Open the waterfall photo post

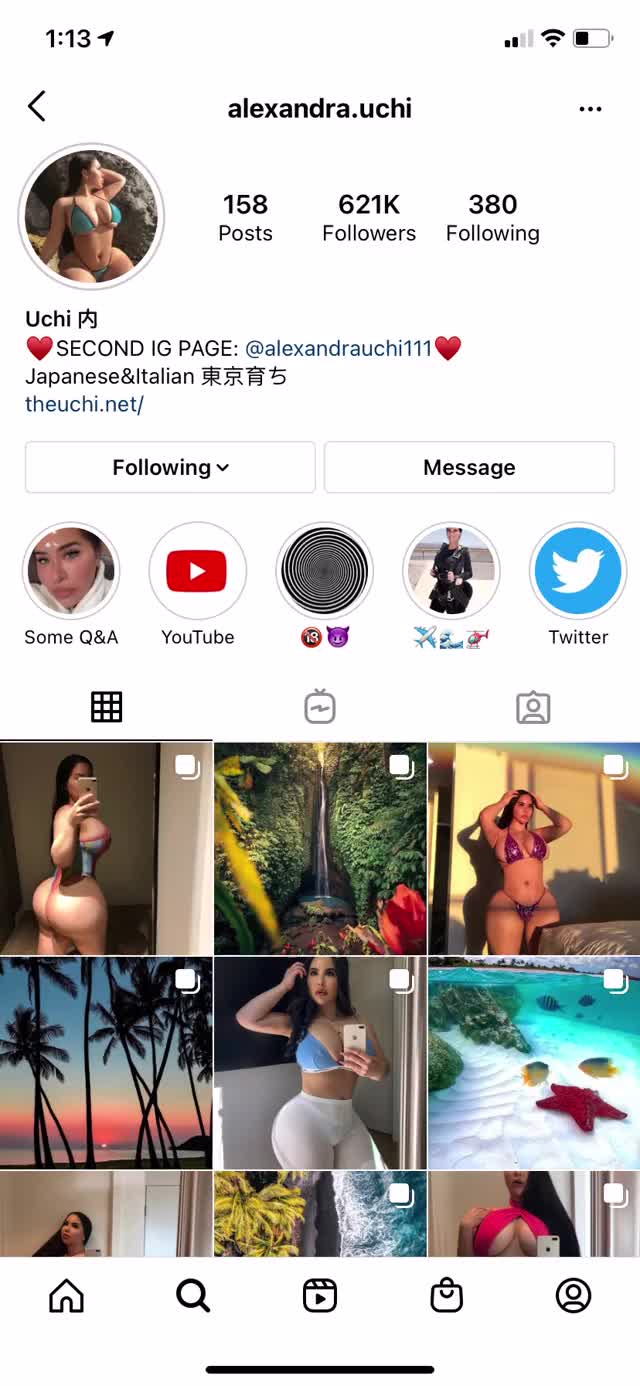pyautogui.click(x=320, y=848)
